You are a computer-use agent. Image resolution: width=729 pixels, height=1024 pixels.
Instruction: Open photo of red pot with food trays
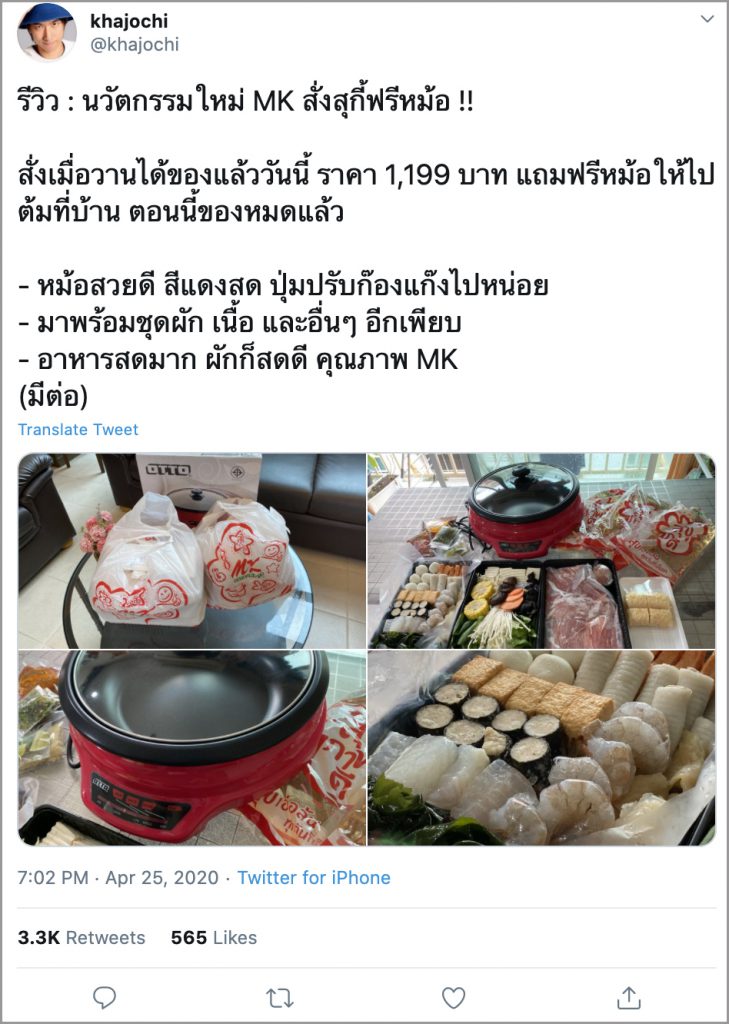pyautogui.click(x=541, y=551)
